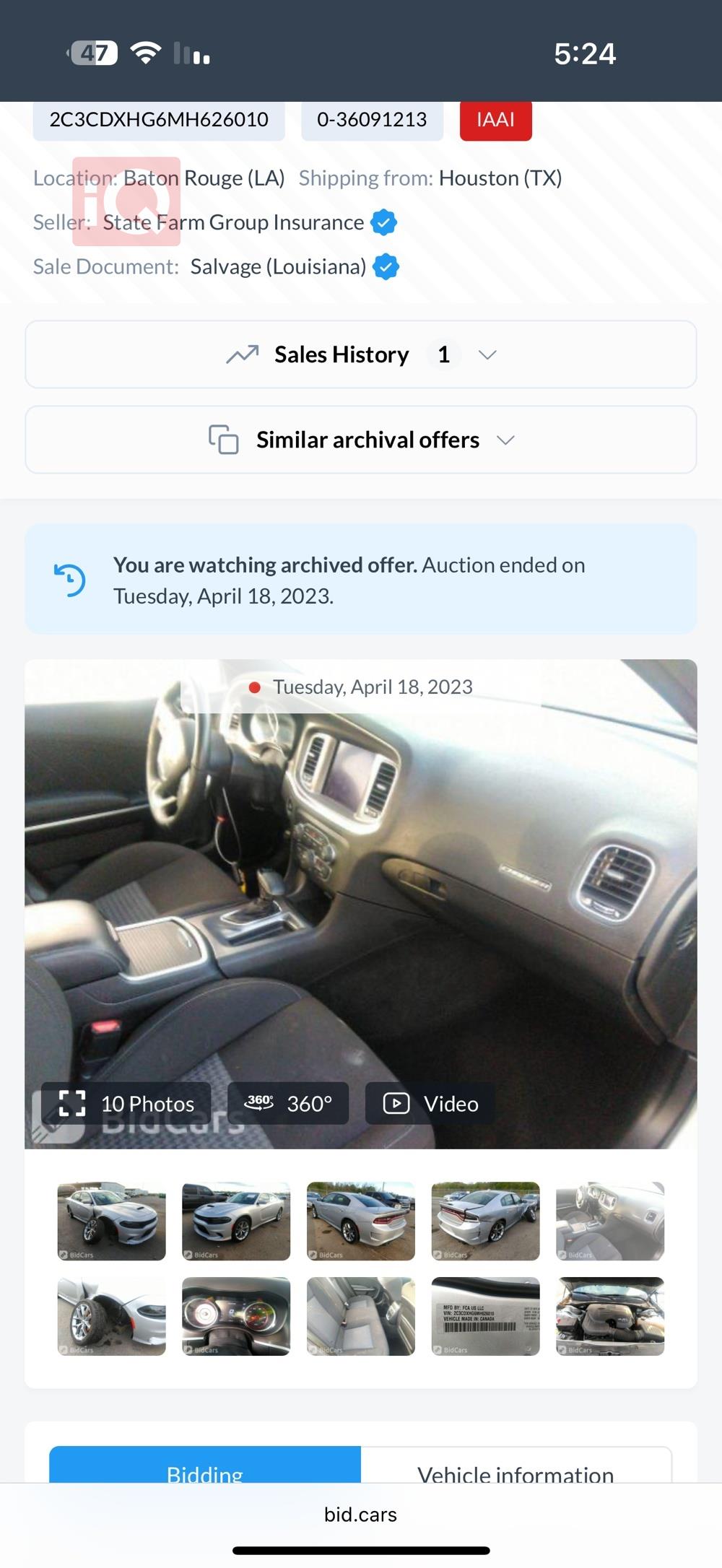
Task: Open the engine bay photo thumbnail
Action: tap(610, 1316)
